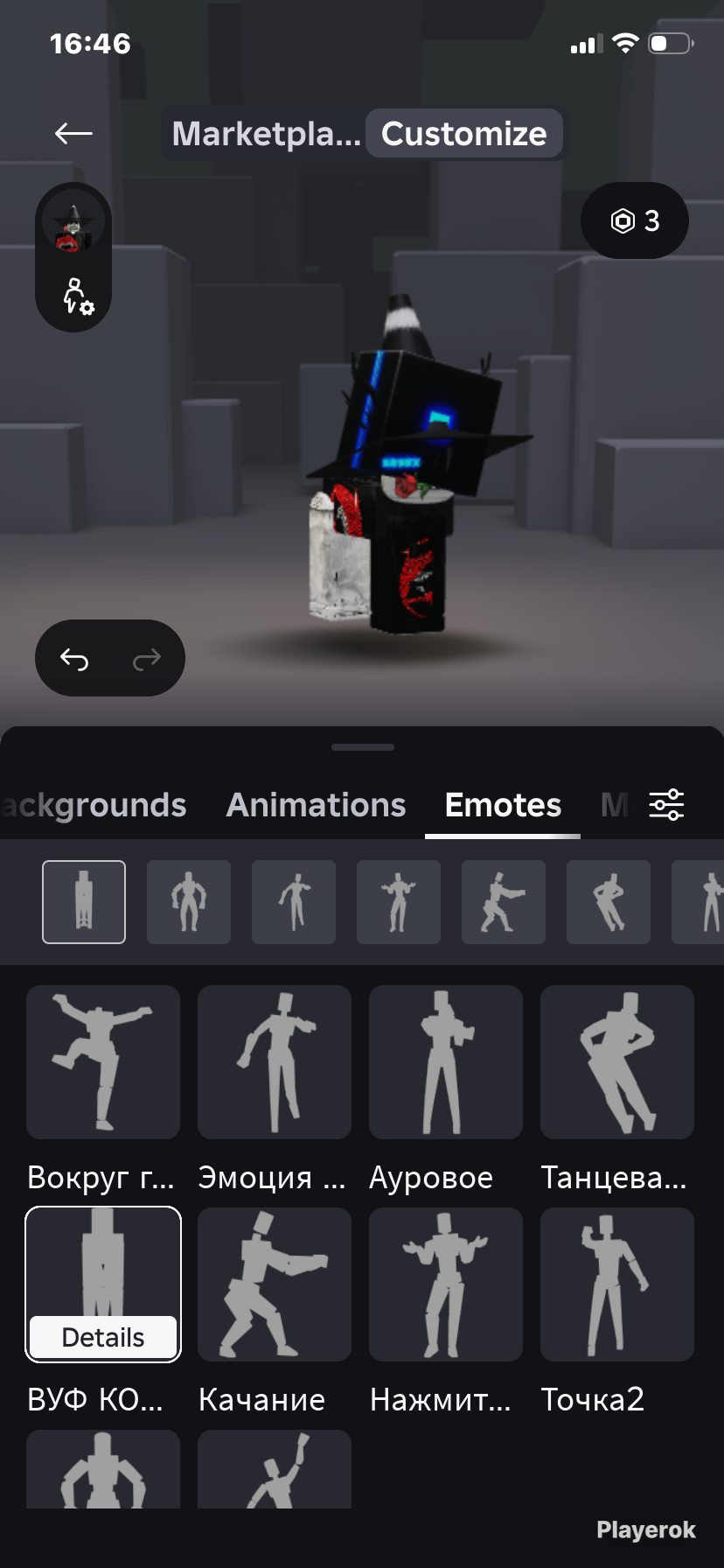Open the Robux balance badge
Image resolution: width=724 pixels, height=1568 pixels.
635,220
